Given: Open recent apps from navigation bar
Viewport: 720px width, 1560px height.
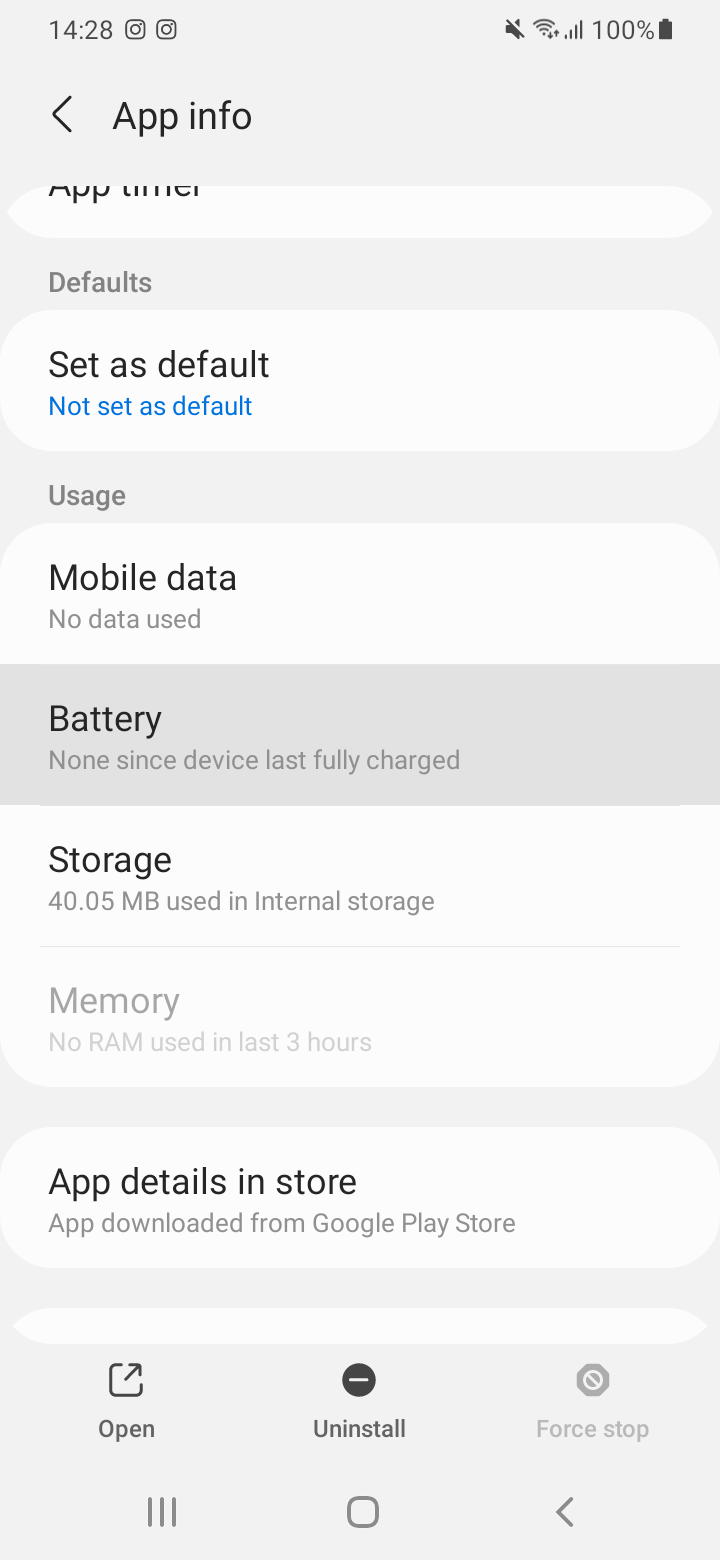Looking at the screenshot, I should point(162,1511).
